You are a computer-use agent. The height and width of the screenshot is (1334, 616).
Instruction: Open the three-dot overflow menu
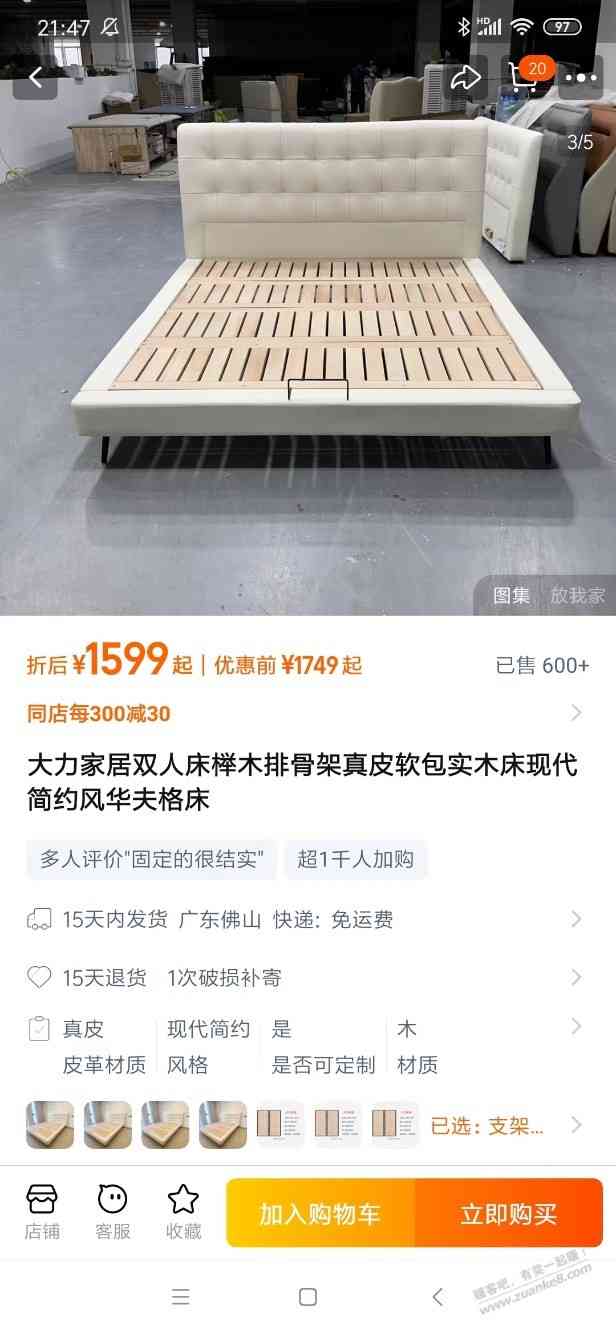581,78
